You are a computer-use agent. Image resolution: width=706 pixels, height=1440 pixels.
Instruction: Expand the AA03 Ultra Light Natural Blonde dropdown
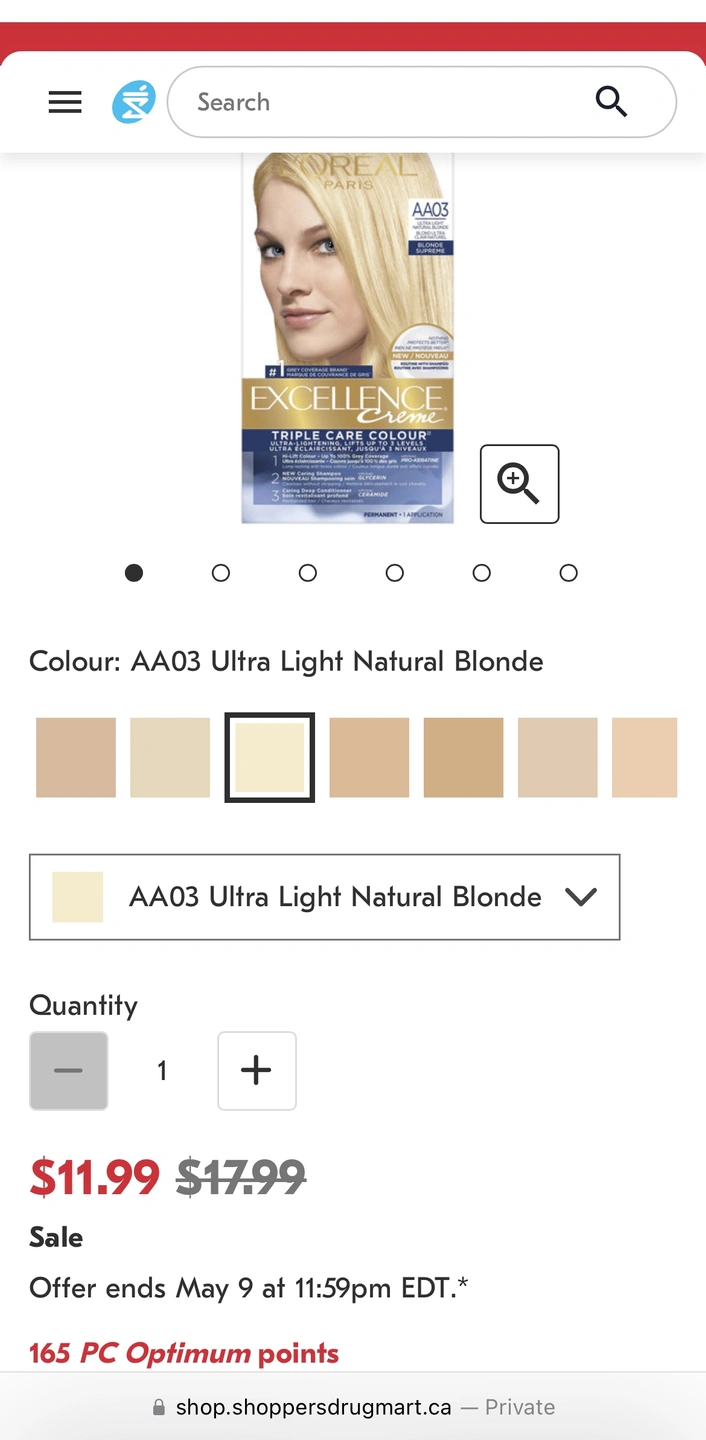coord(325,897)
